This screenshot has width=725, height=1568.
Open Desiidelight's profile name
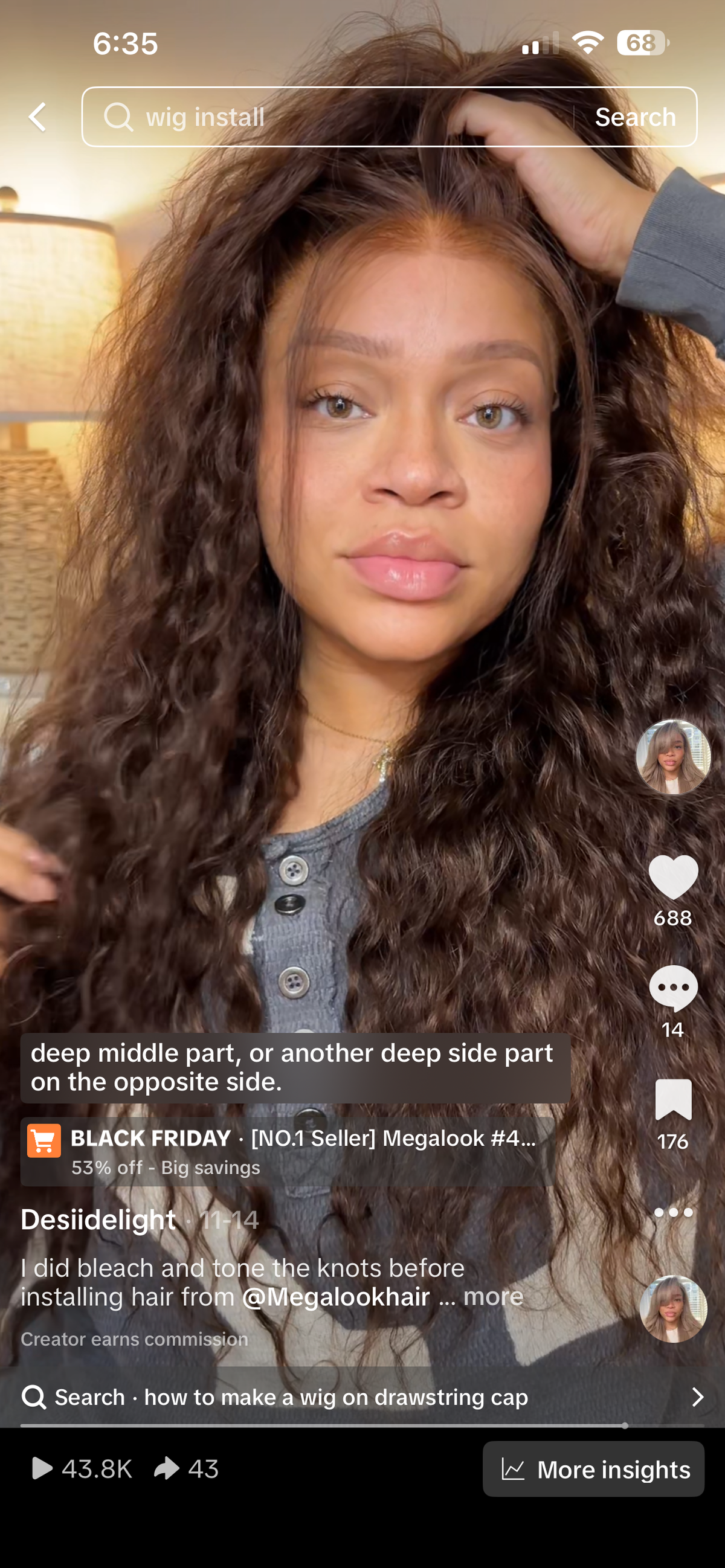point(98,1220)
